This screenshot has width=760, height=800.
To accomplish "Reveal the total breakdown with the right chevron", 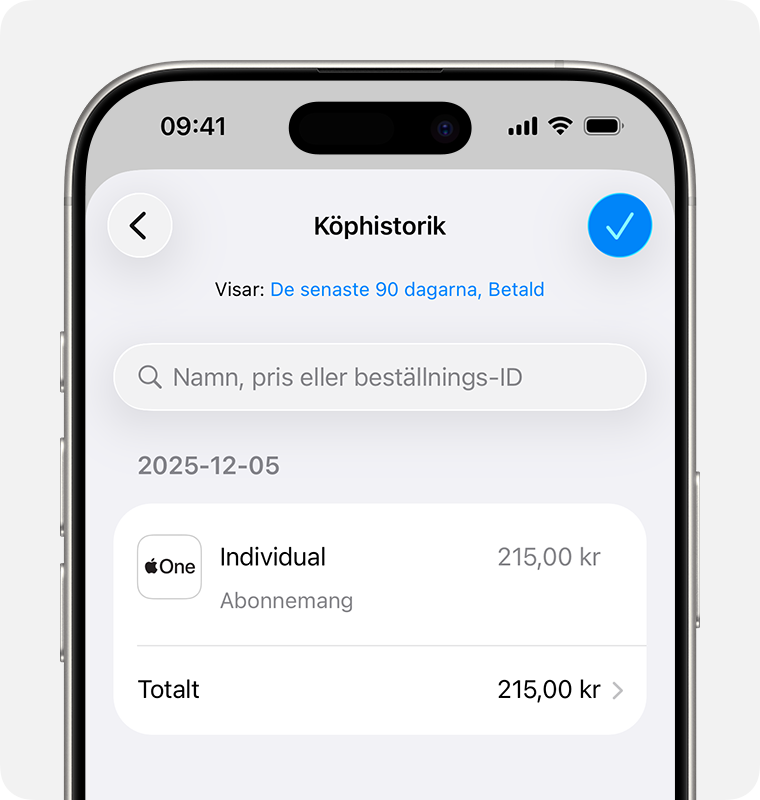I will point(618,690).
